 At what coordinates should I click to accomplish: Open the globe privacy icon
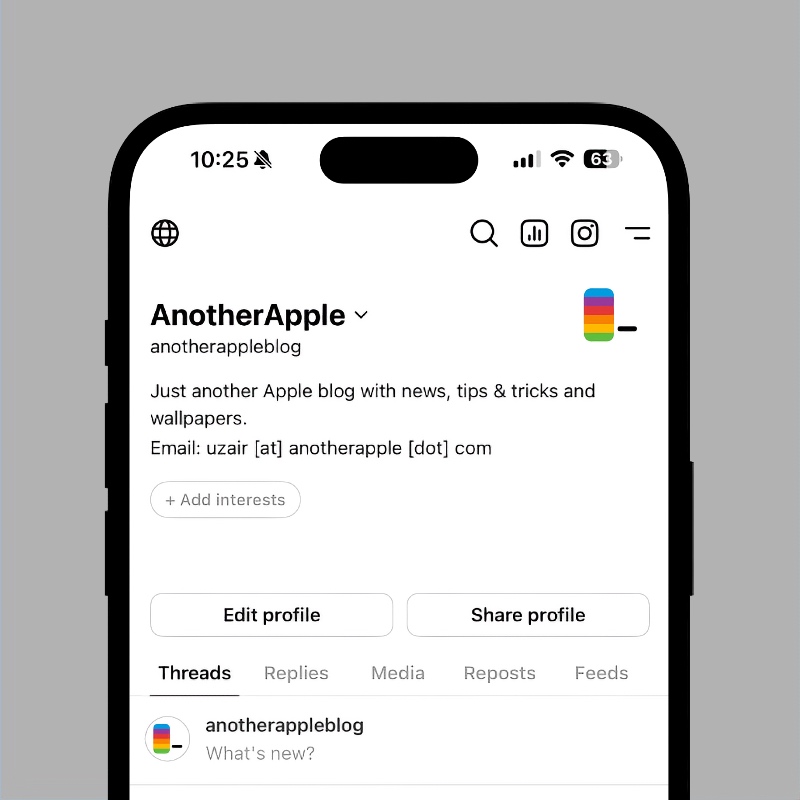pos(165,233)
